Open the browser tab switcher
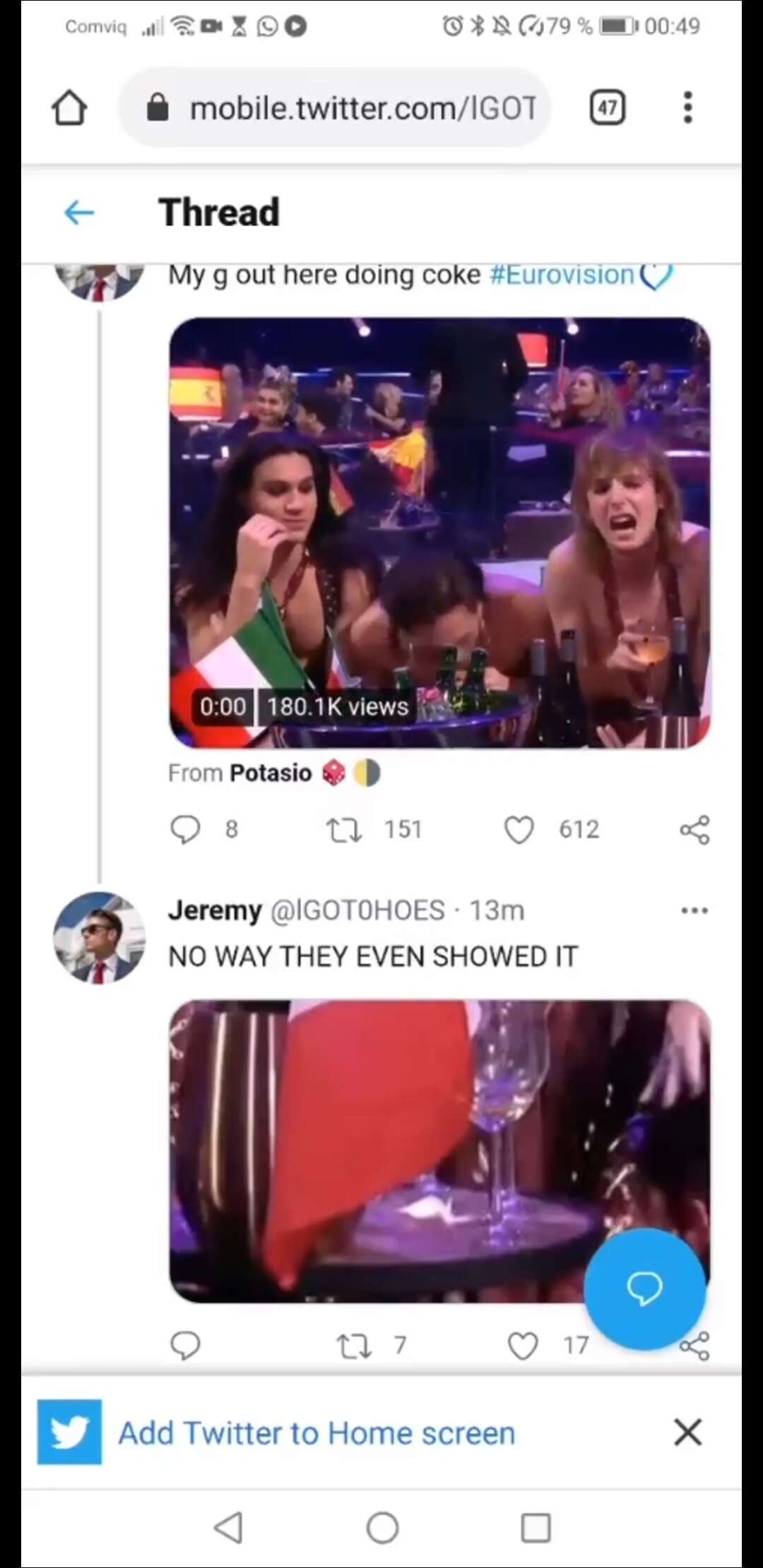This screenshot has height=1568, width=763. click(607, 108)
